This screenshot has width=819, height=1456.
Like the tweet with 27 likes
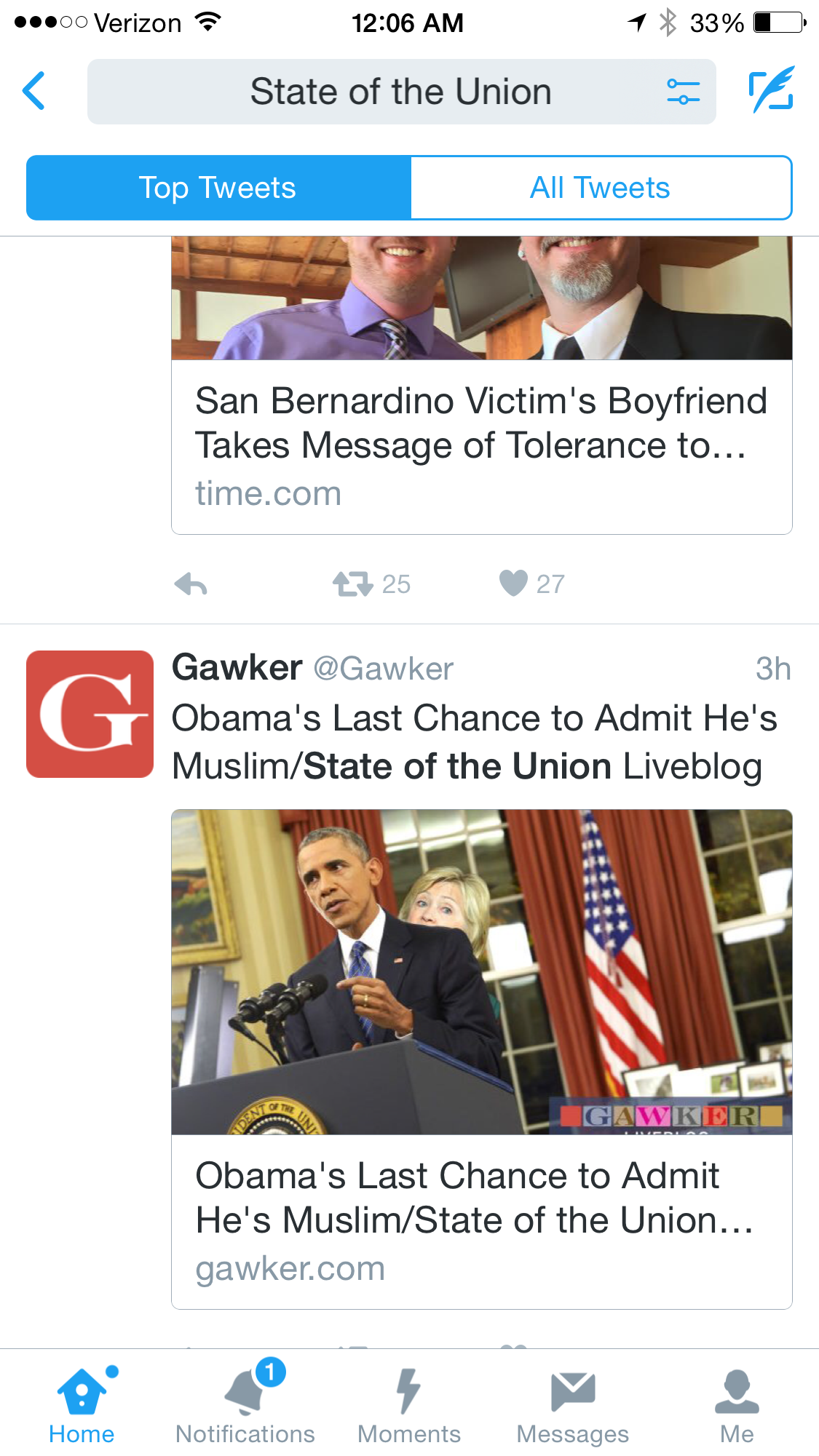[x=514, y=583]
